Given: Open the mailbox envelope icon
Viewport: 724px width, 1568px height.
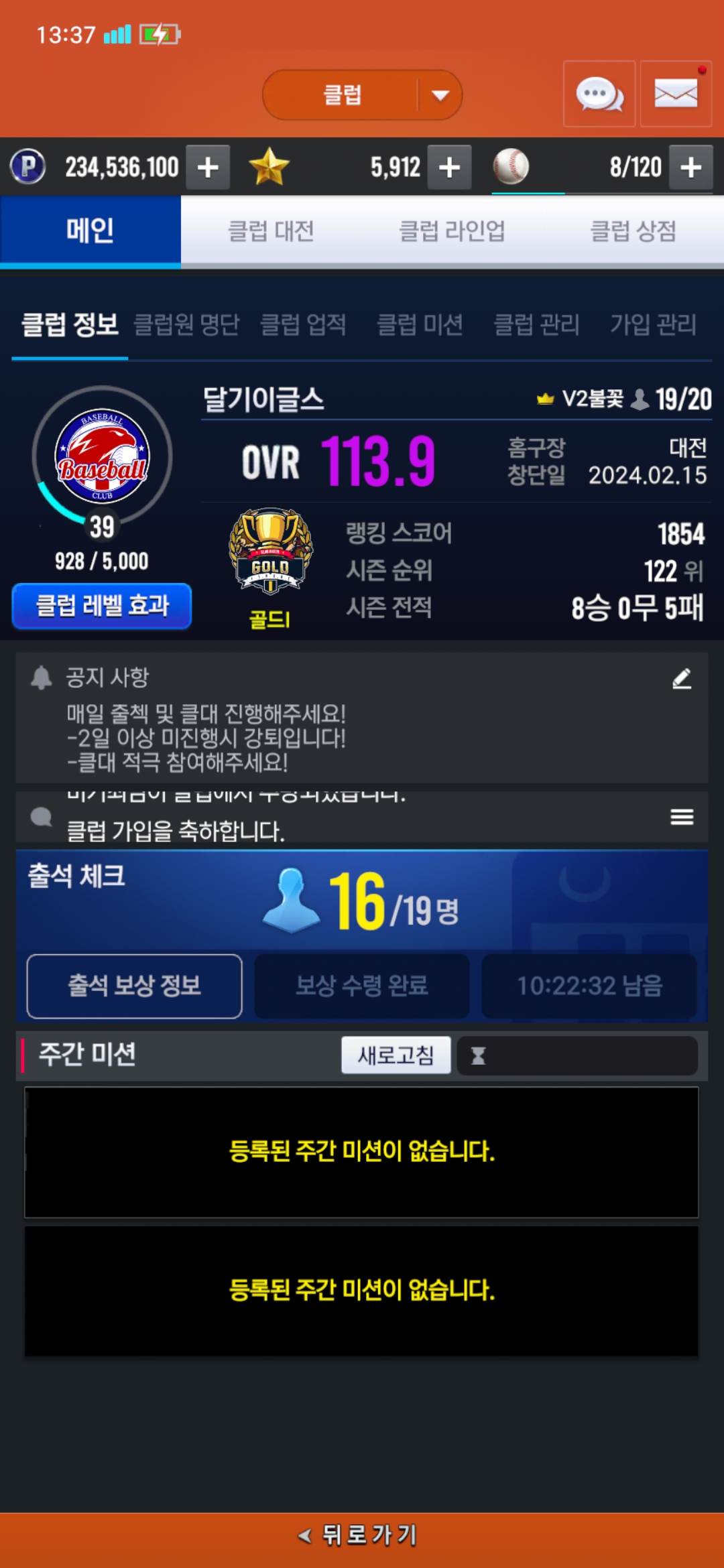Looking at the screenshot, I should 676,94.
